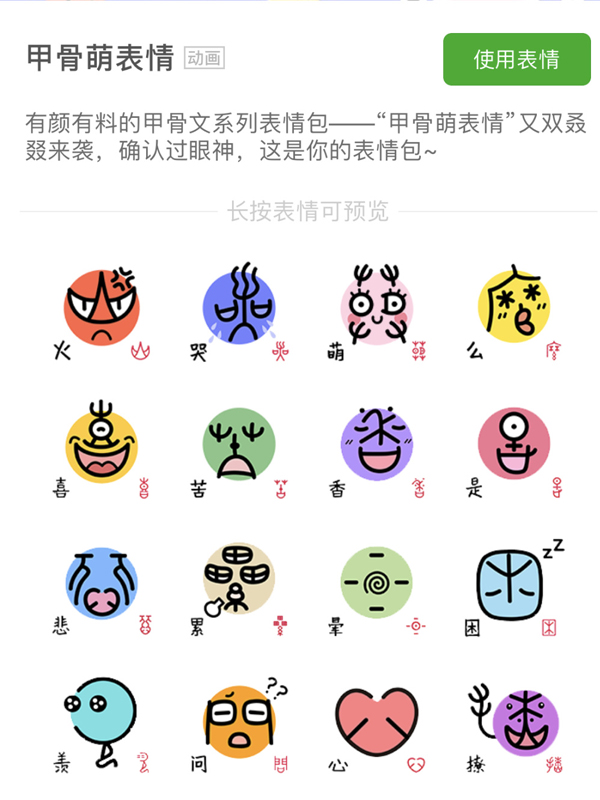Open the questioning 问 sticker
This screenshot has height=800, width=600.
click(x=239, y=722)
